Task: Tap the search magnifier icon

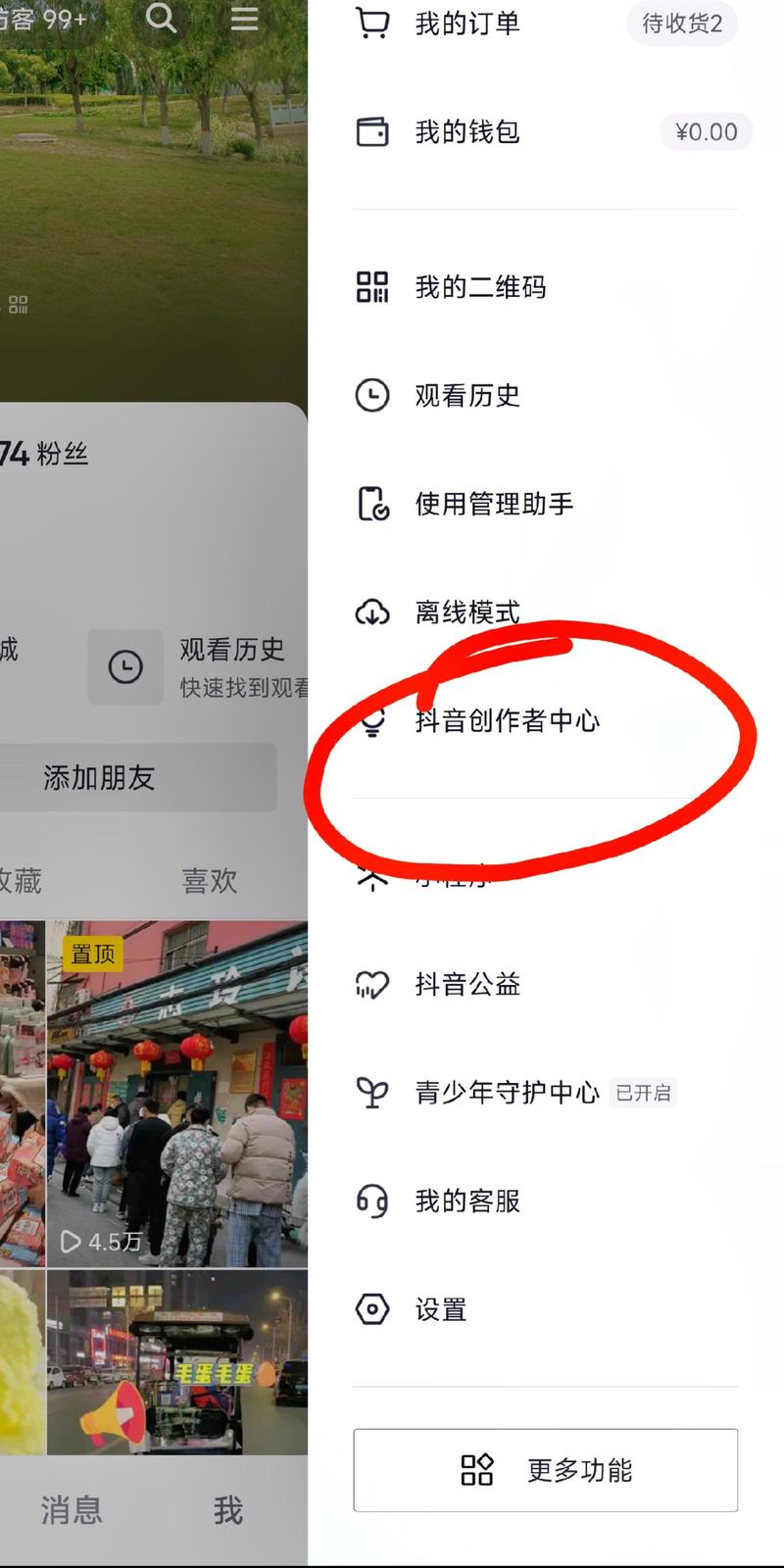Action: pos(161,18)
